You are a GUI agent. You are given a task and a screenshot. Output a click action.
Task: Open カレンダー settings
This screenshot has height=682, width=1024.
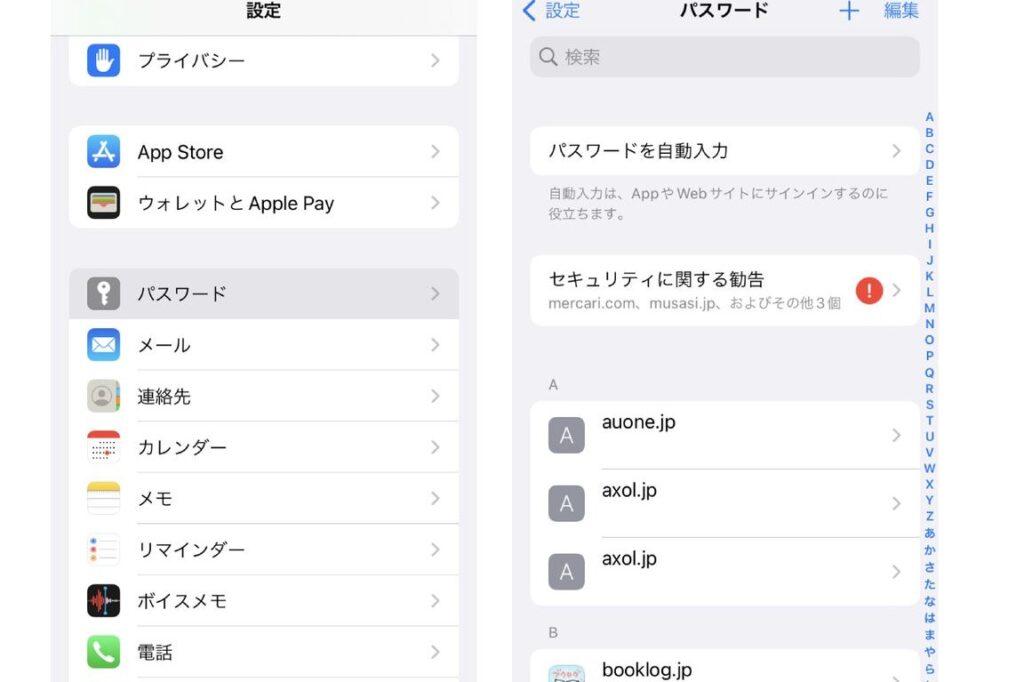click(x=263, y=447)
